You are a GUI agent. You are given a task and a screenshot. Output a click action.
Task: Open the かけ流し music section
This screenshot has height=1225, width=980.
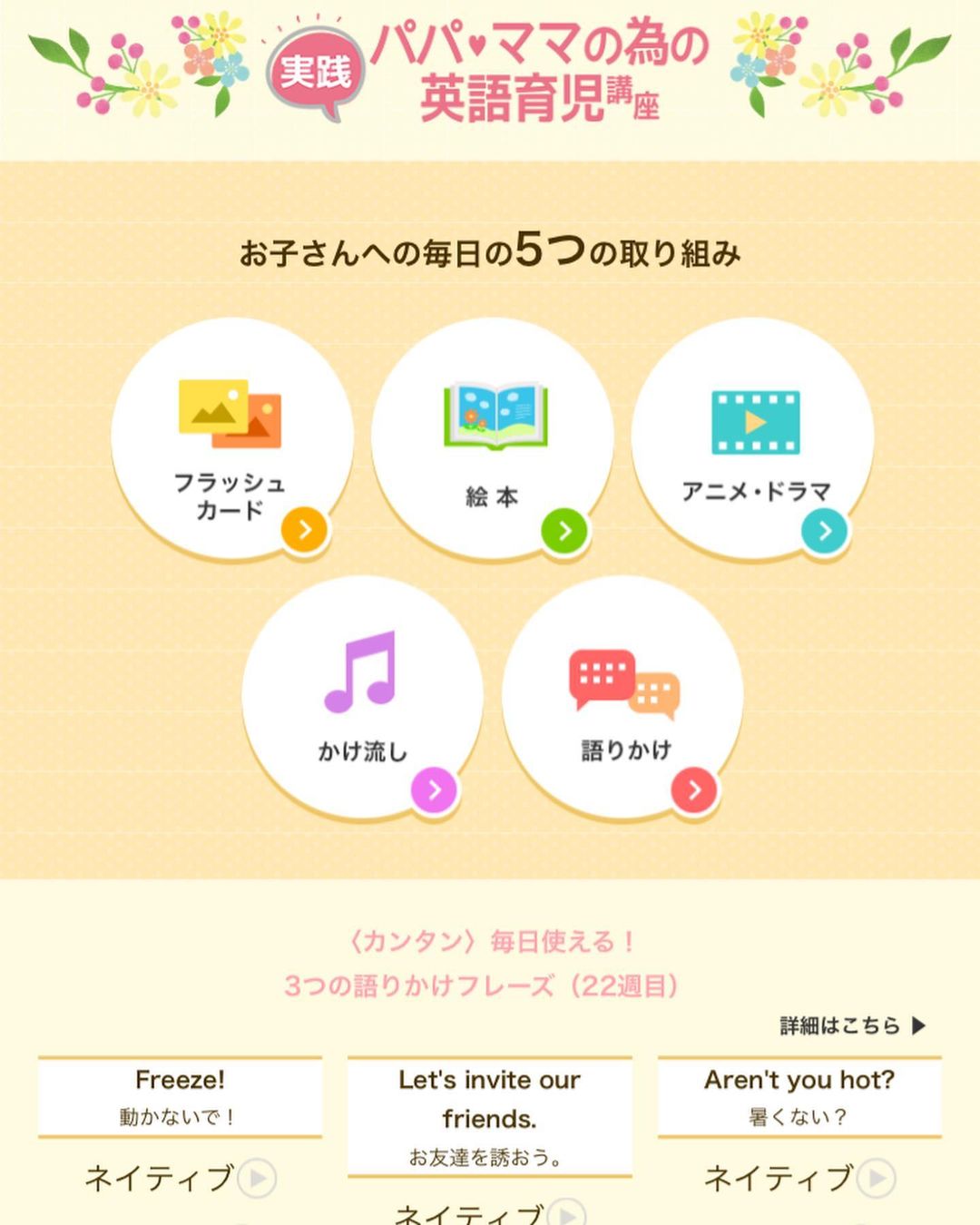(362, 697)
